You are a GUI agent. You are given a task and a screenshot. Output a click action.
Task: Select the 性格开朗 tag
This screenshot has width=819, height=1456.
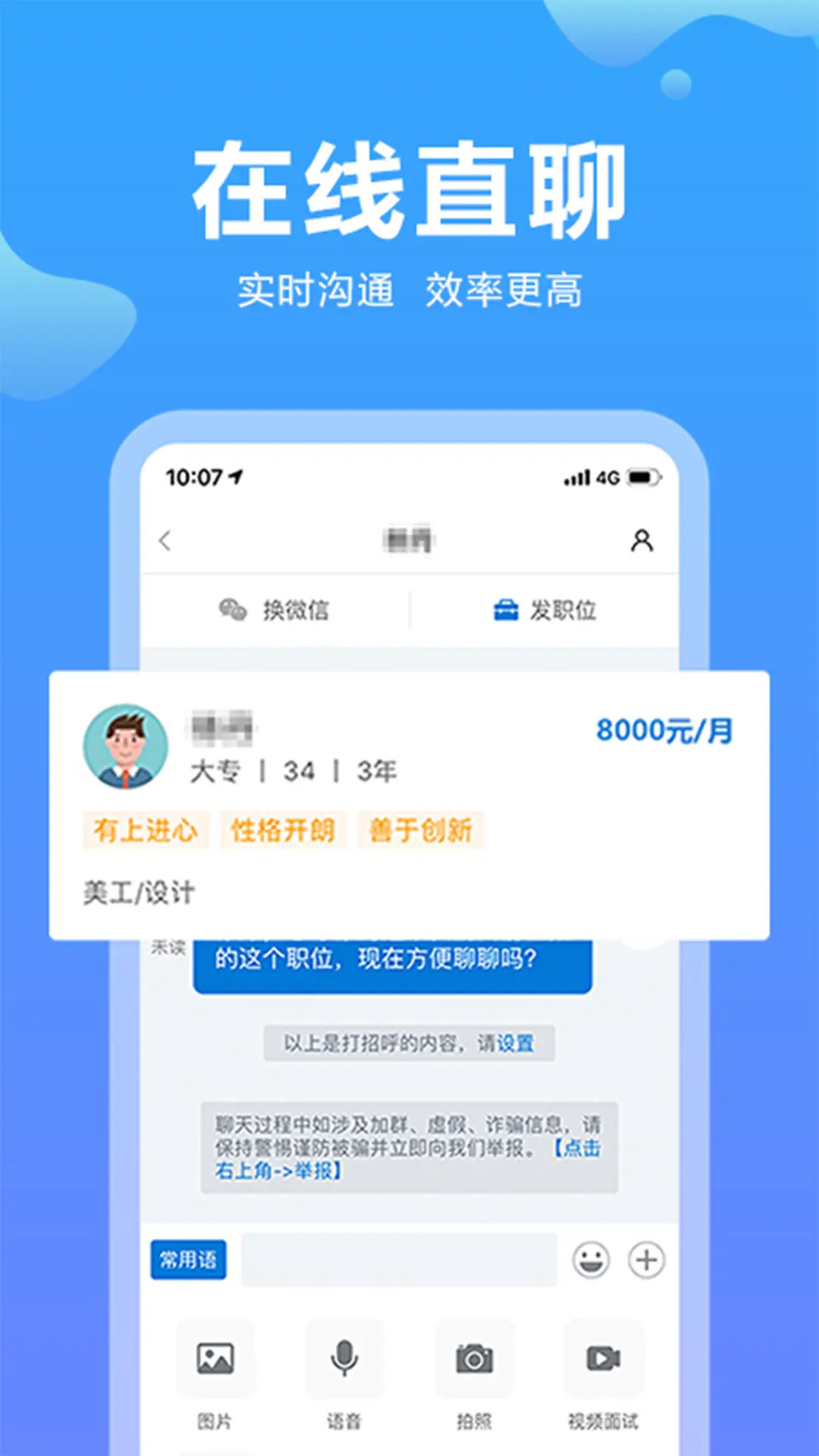284,831
